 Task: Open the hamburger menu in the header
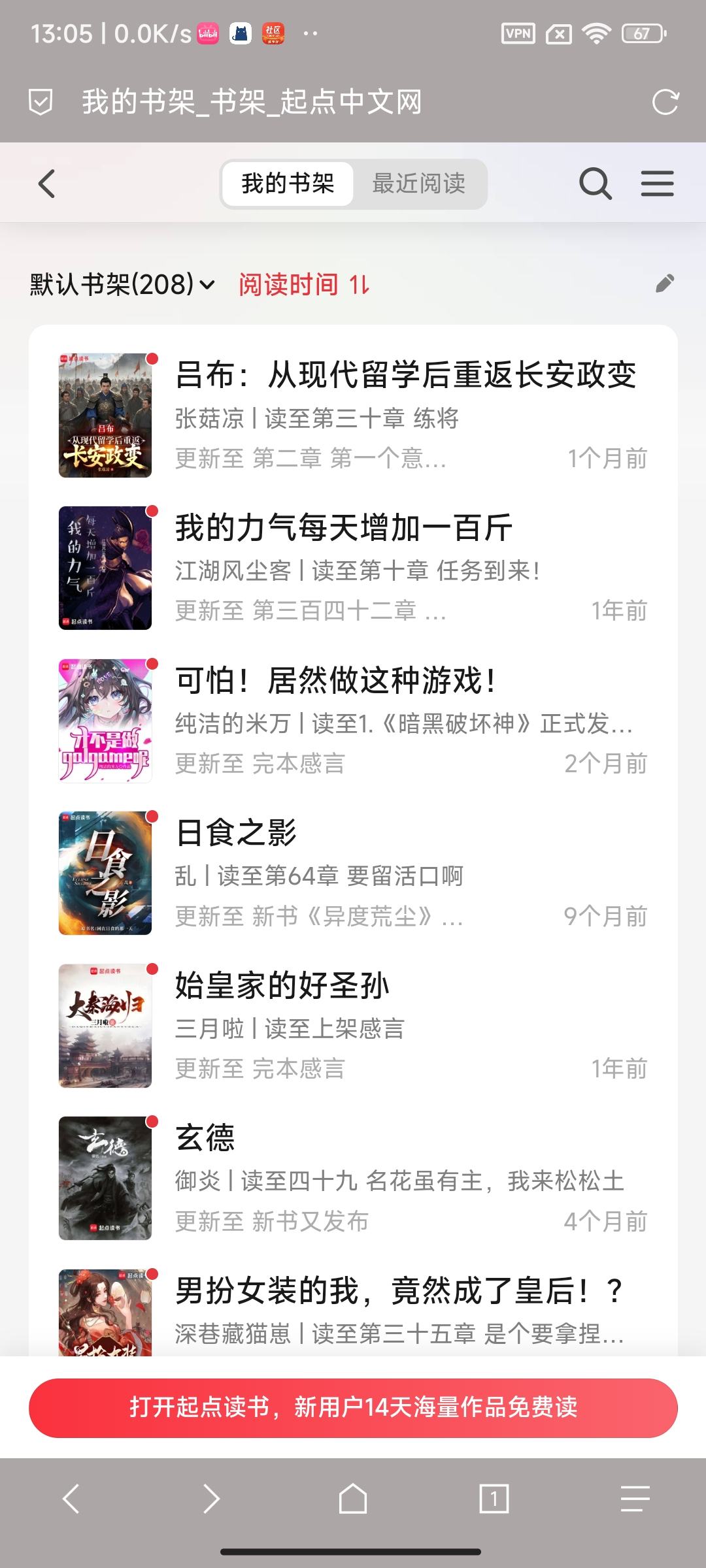point(657,184)
